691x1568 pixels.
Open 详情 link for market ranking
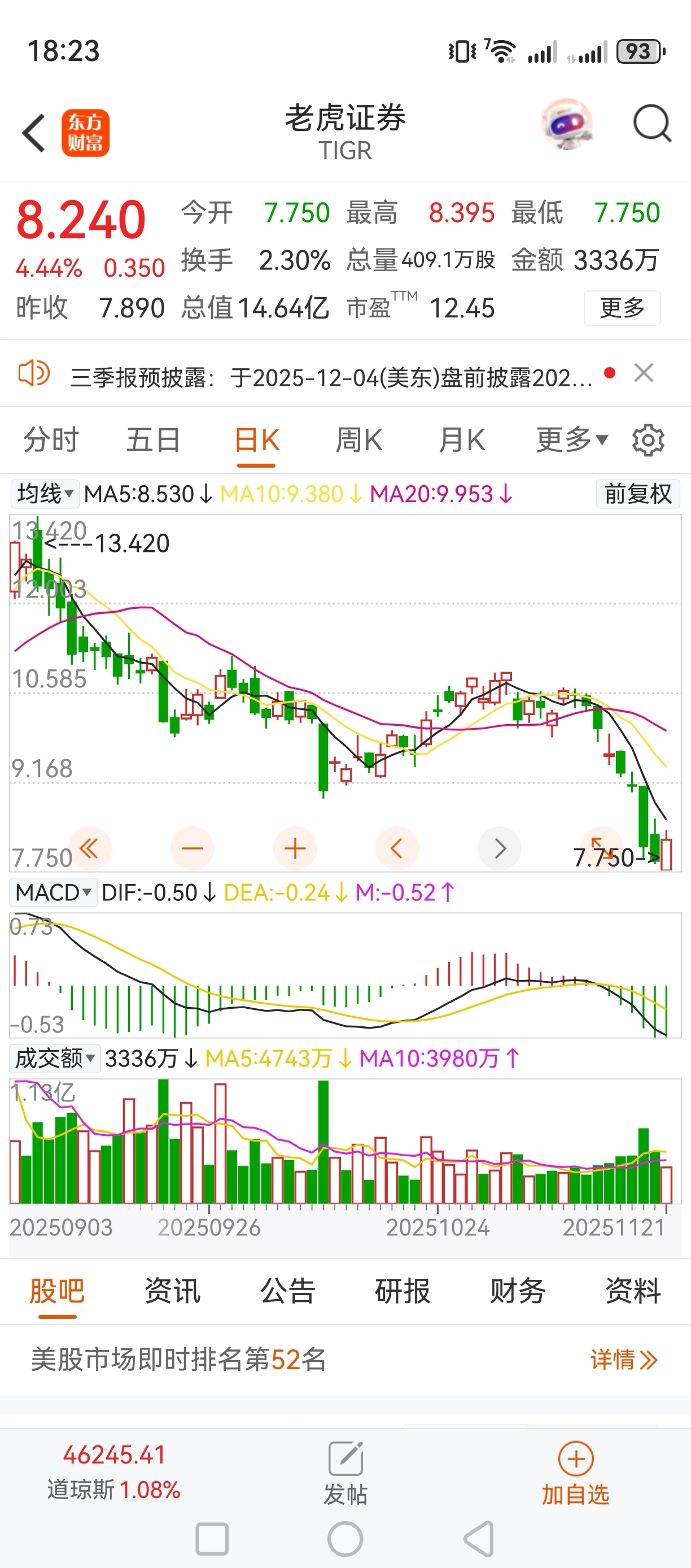coord(623,1360)
